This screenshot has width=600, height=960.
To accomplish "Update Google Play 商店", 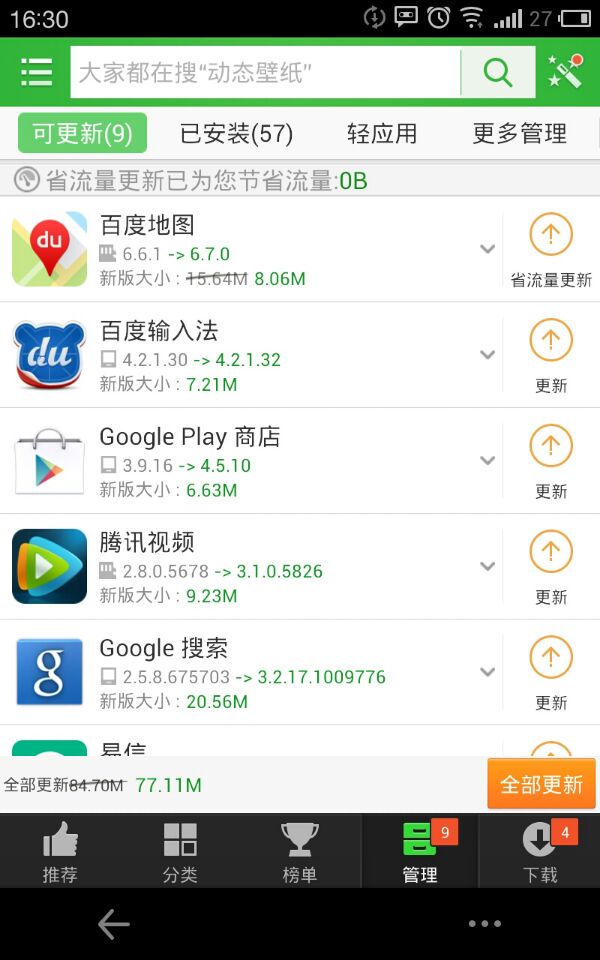I will tap(551, 460).
